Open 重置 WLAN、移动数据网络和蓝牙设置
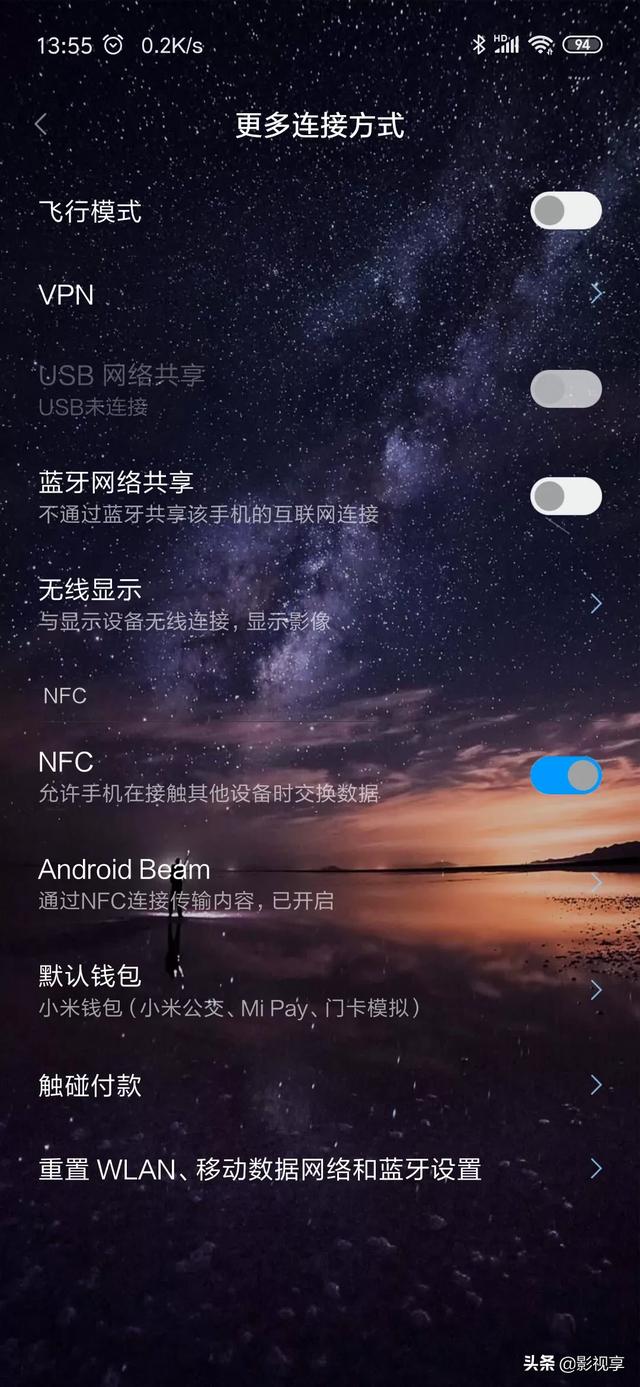640x1387 pixels. (x=320, y=1168)
